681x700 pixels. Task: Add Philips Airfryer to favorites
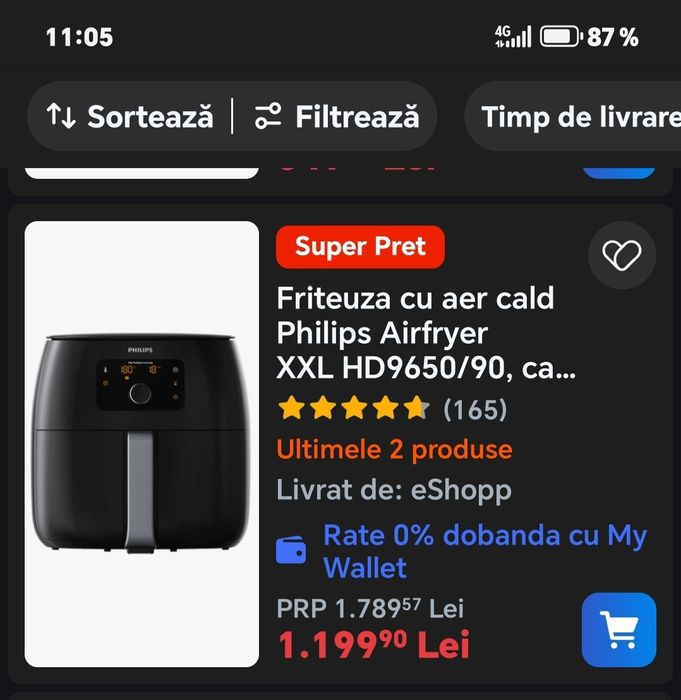click(621, 256)
